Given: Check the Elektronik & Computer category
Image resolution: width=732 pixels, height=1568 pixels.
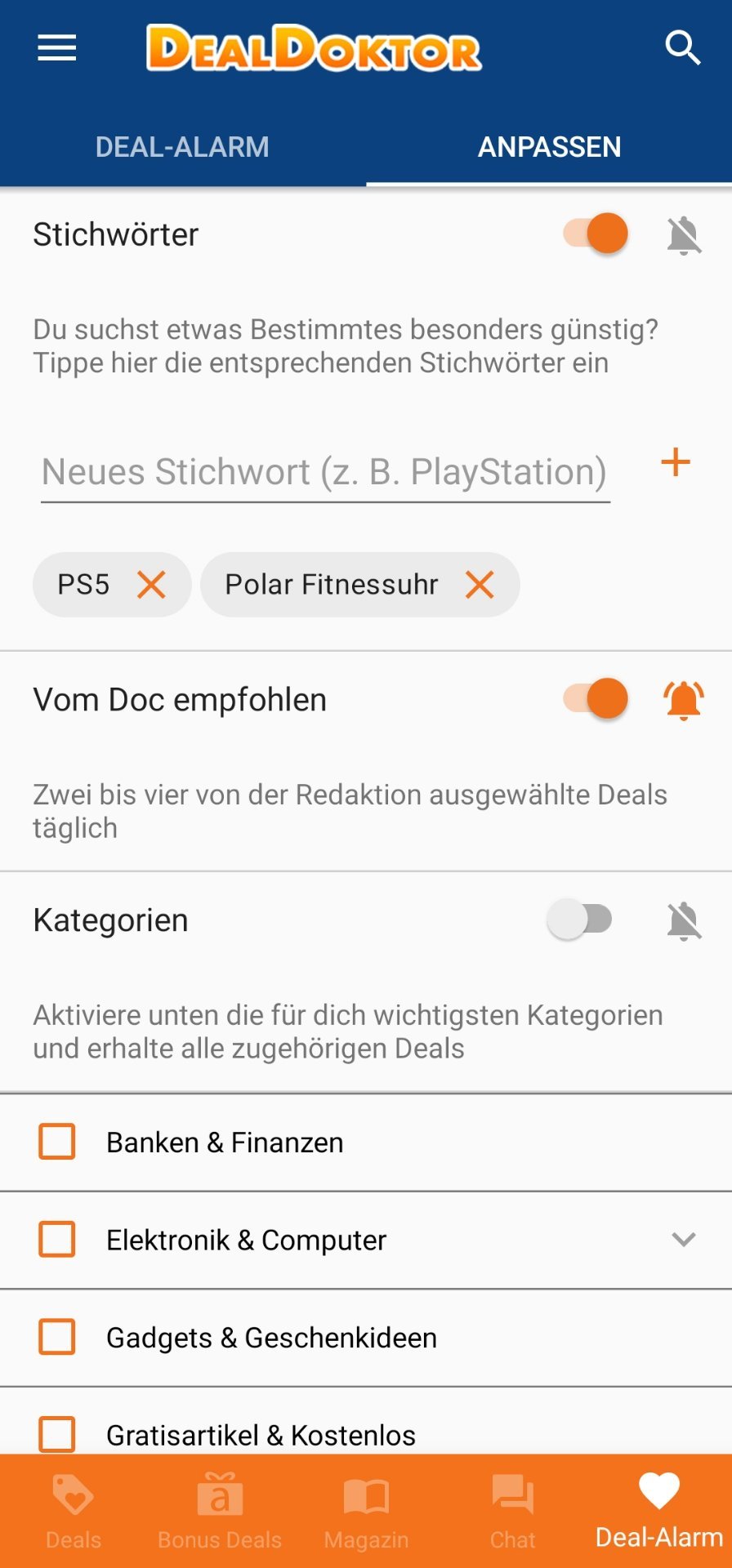Looking at the screenshot, I should point(57,1240).
